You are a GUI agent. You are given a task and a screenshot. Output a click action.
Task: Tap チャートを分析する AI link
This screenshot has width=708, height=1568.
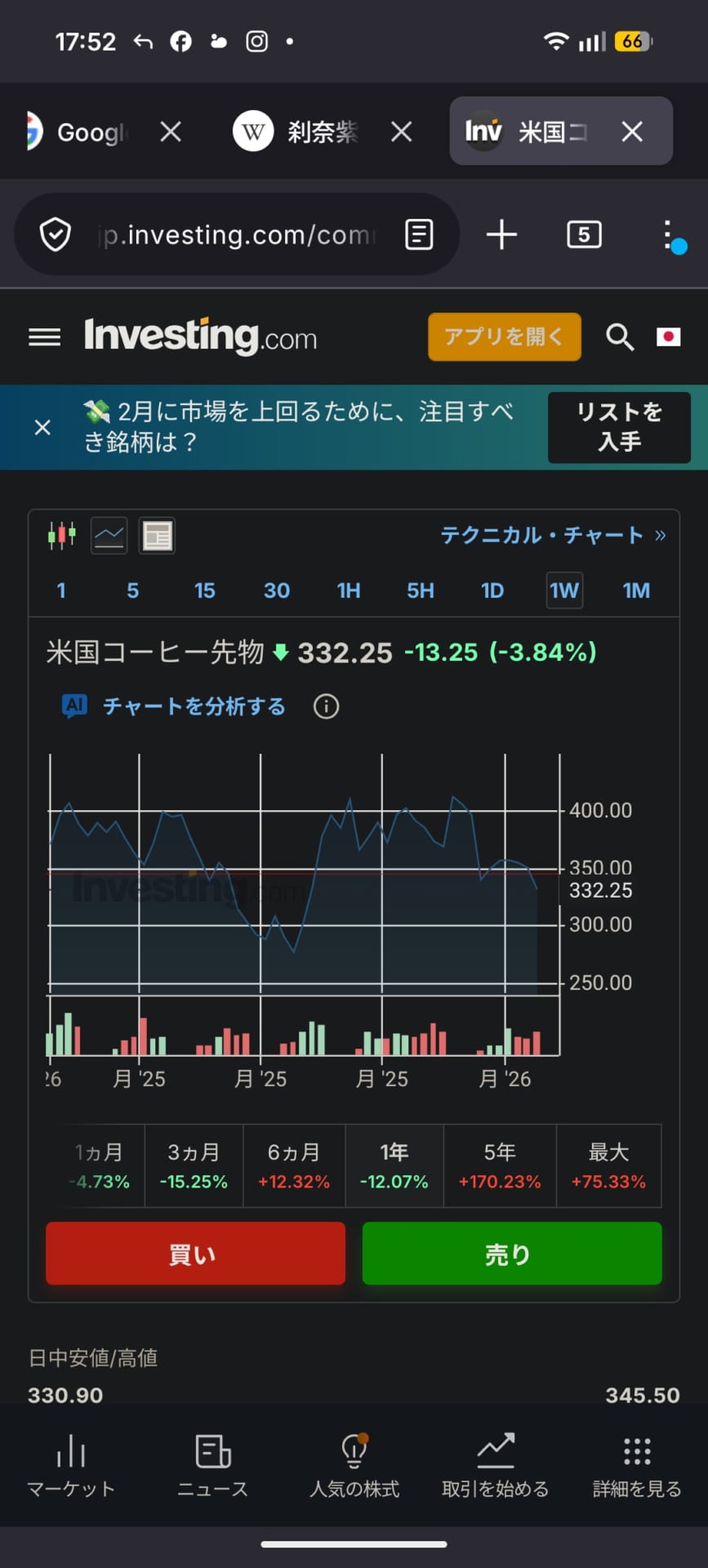click(x=194, y=706)
